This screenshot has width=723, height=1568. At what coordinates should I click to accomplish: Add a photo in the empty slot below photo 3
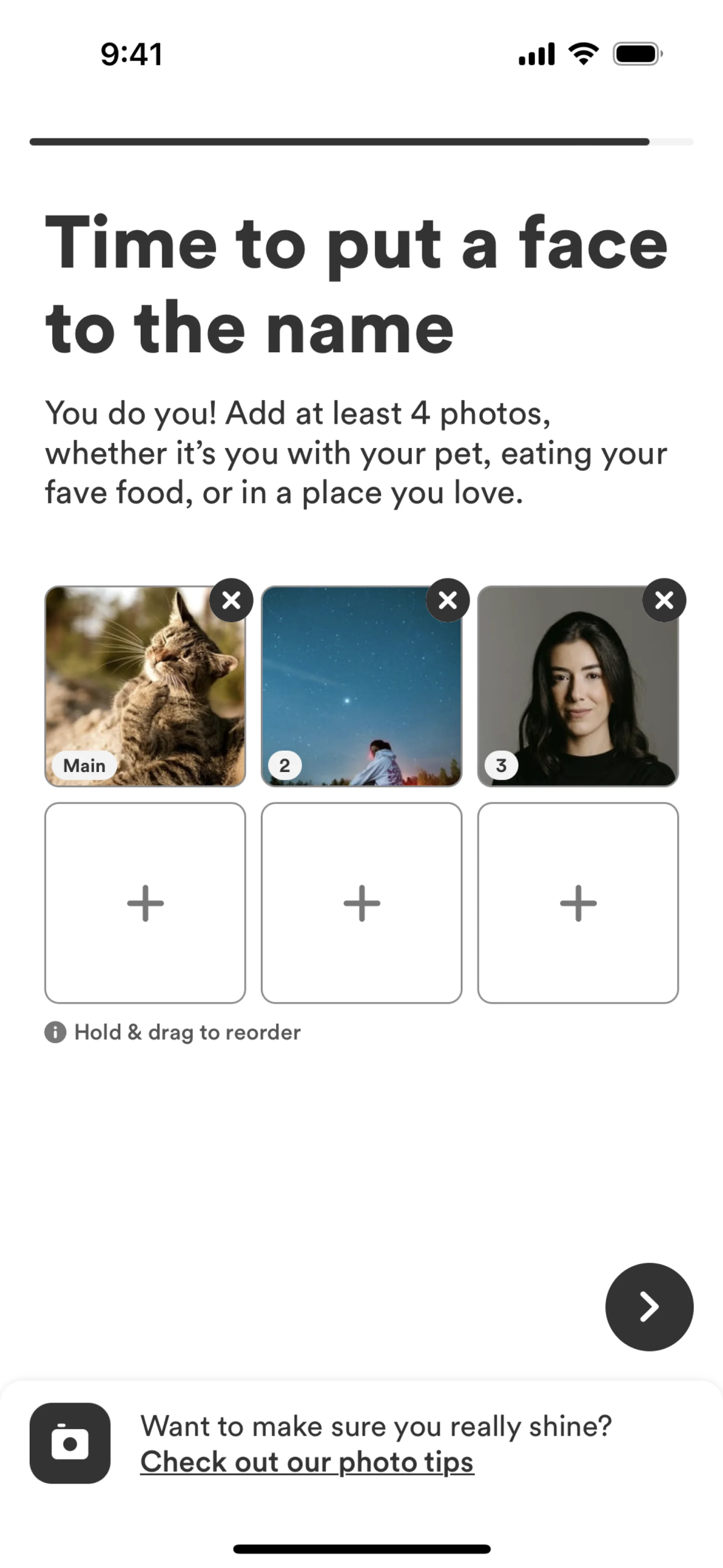pos(578,903)
